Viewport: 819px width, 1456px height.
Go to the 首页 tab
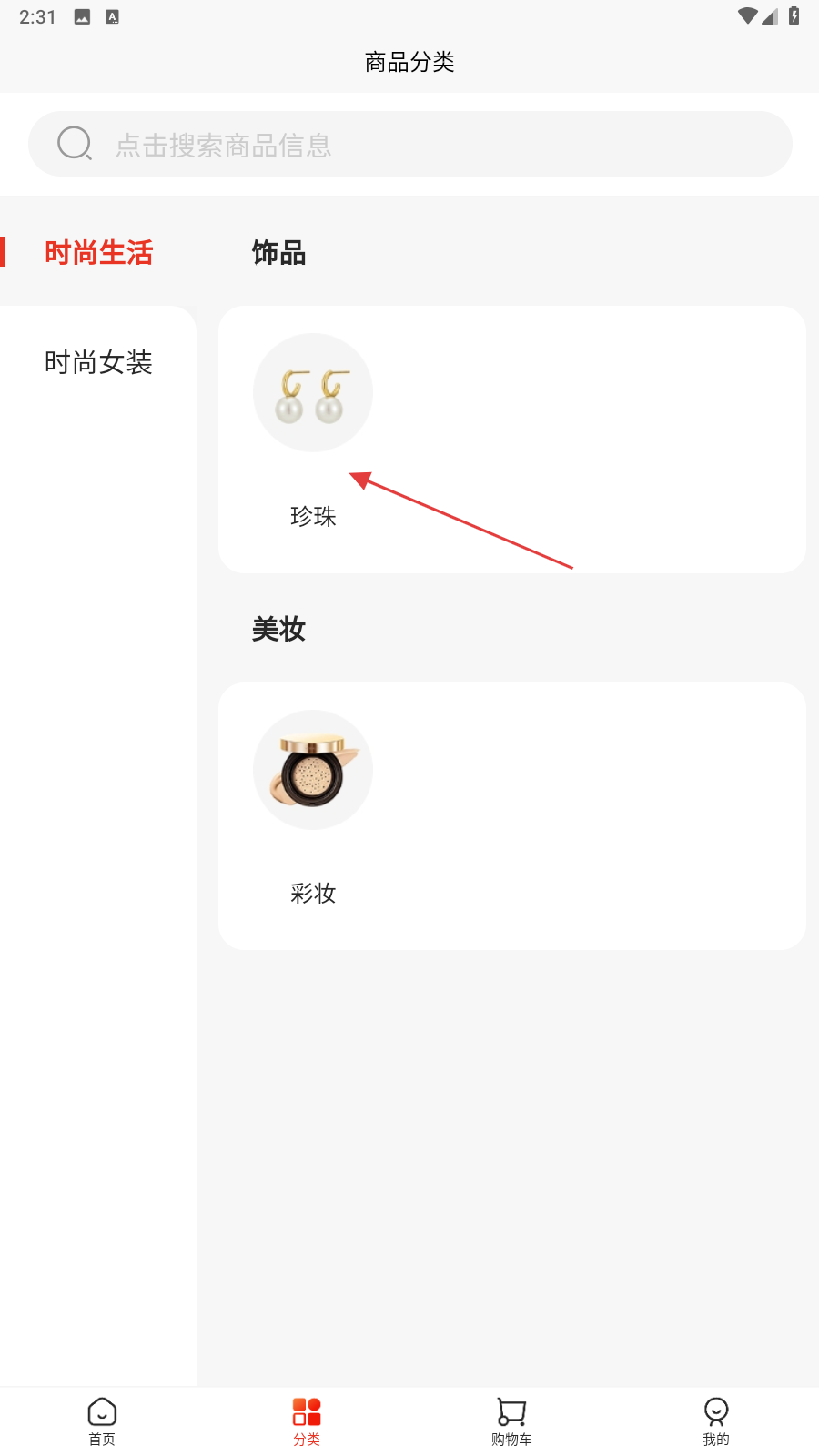click(102, 1421)
